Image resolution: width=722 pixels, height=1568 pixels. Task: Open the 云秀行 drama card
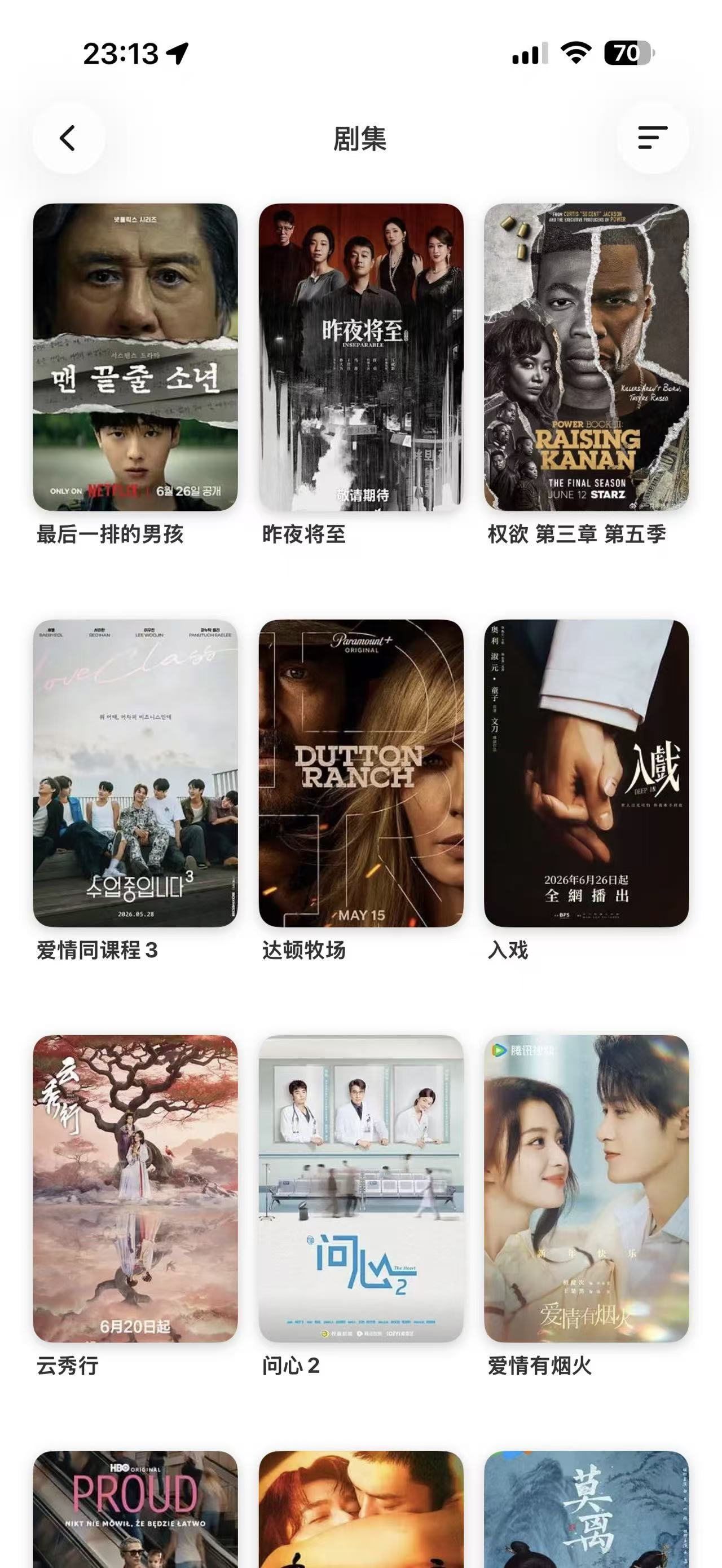[135, 1189]
